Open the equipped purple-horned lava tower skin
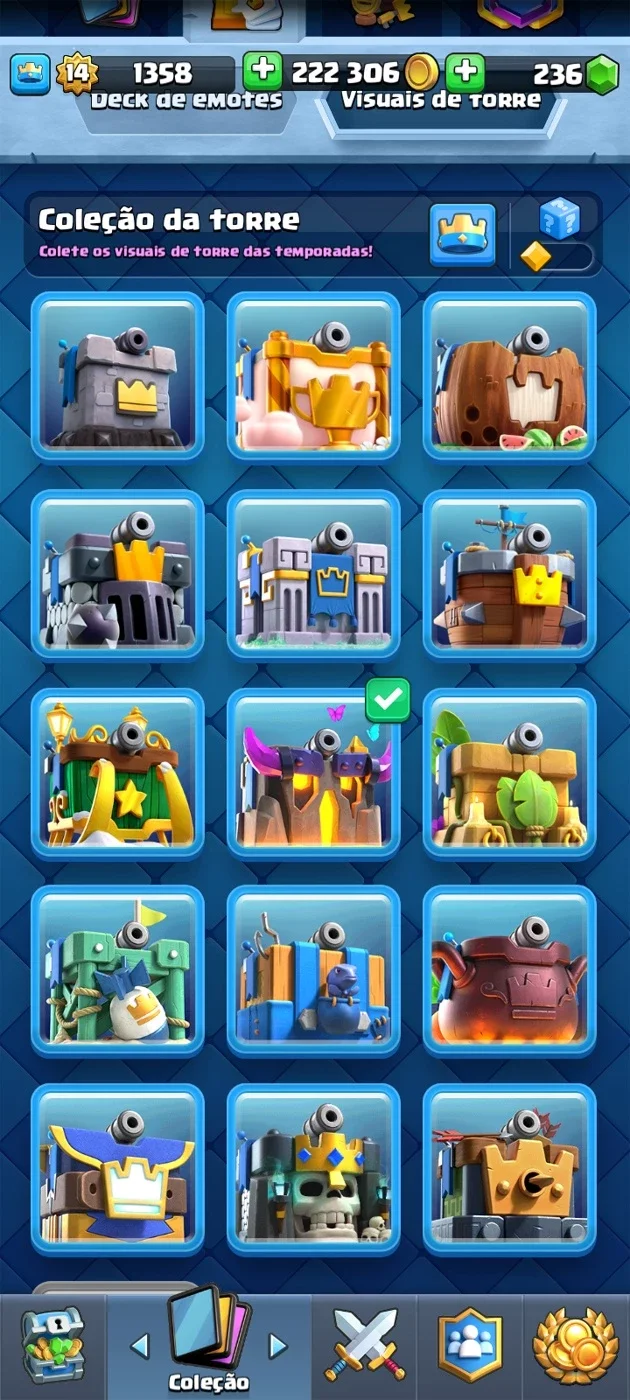Viewport: 630px width, 1400px height. 314,772
